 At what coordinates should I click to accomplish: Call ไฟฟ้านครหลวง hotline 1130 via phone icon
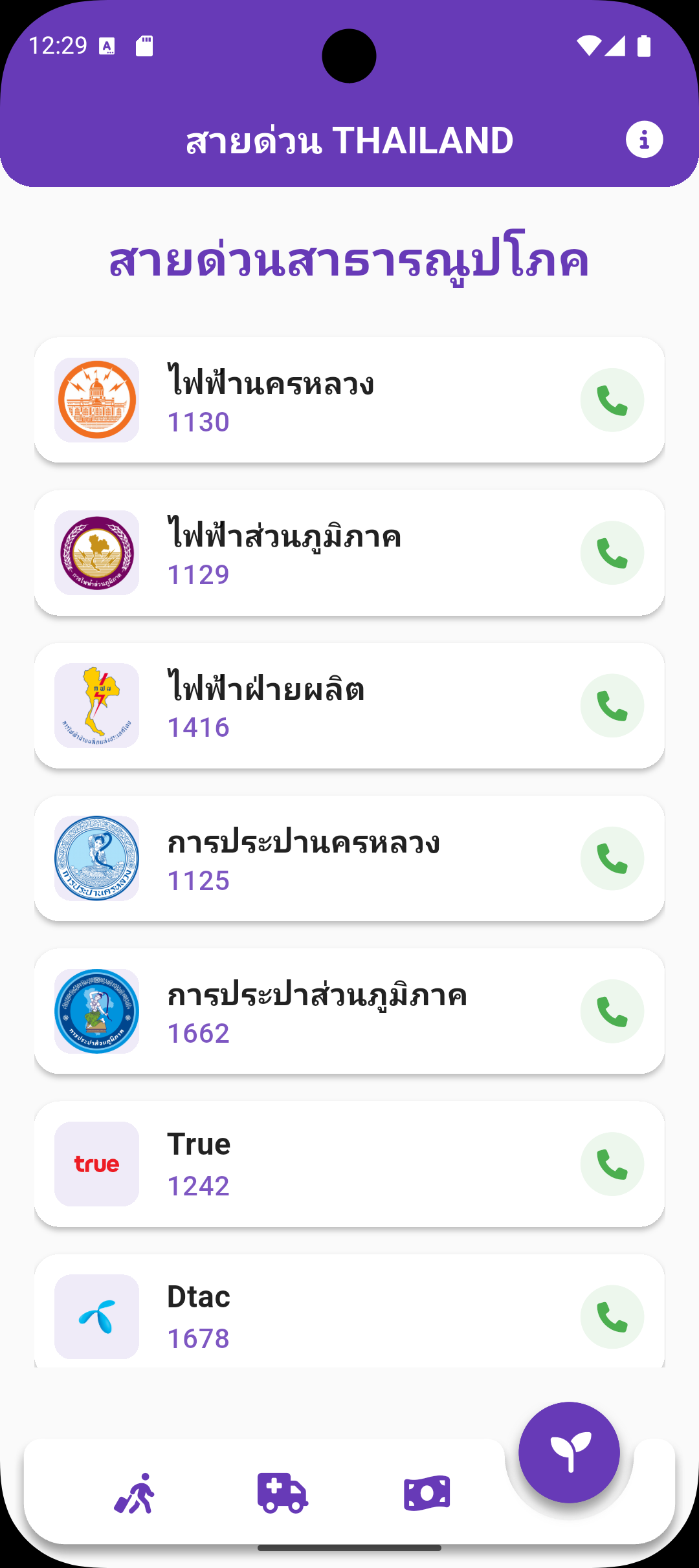pos(612,400)
